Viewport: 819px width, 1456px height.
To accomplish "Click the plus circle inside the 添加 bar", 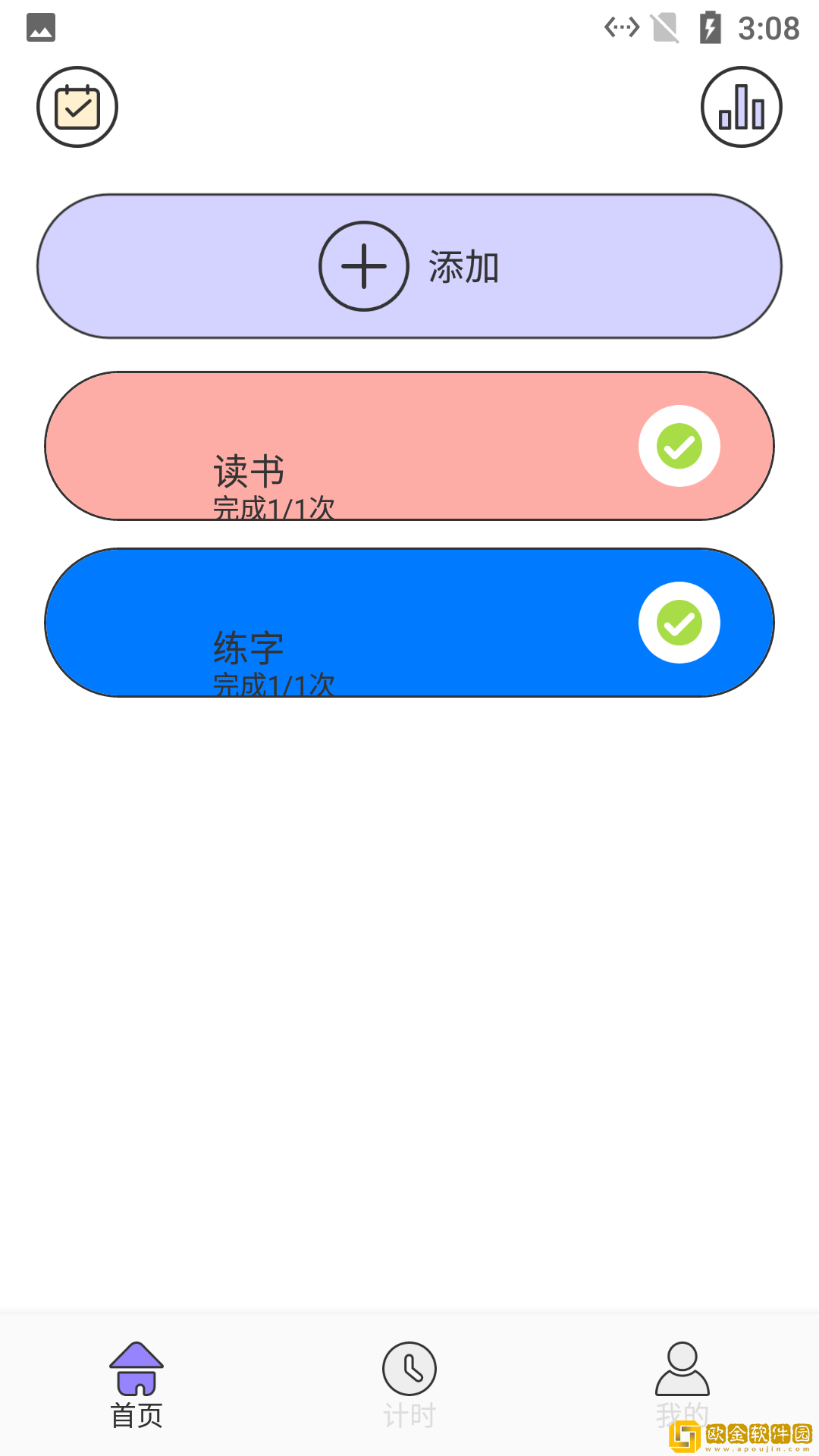I will (x=363, y=267).
